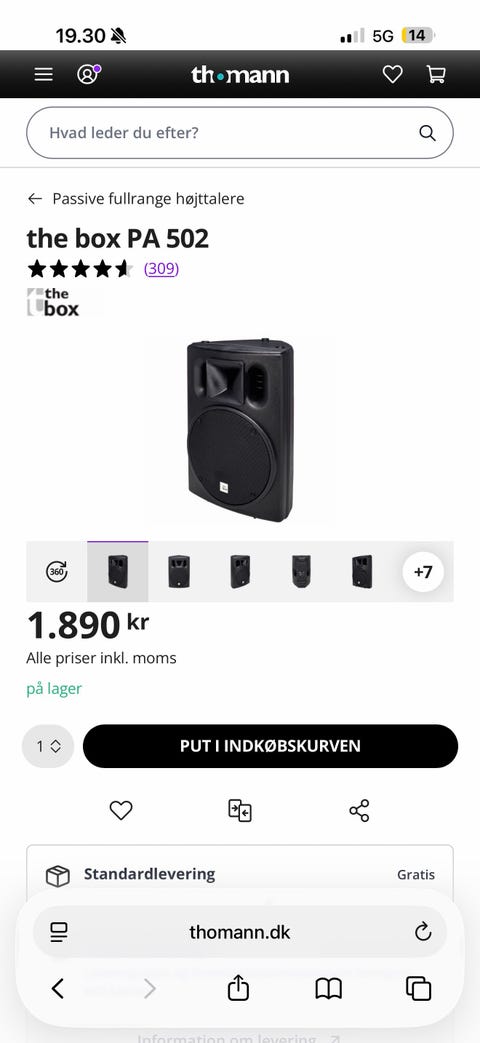Image resolution: width=480 pixels, height=1043 pixels.
Task: Go back in browser
Action: point(58,989)
